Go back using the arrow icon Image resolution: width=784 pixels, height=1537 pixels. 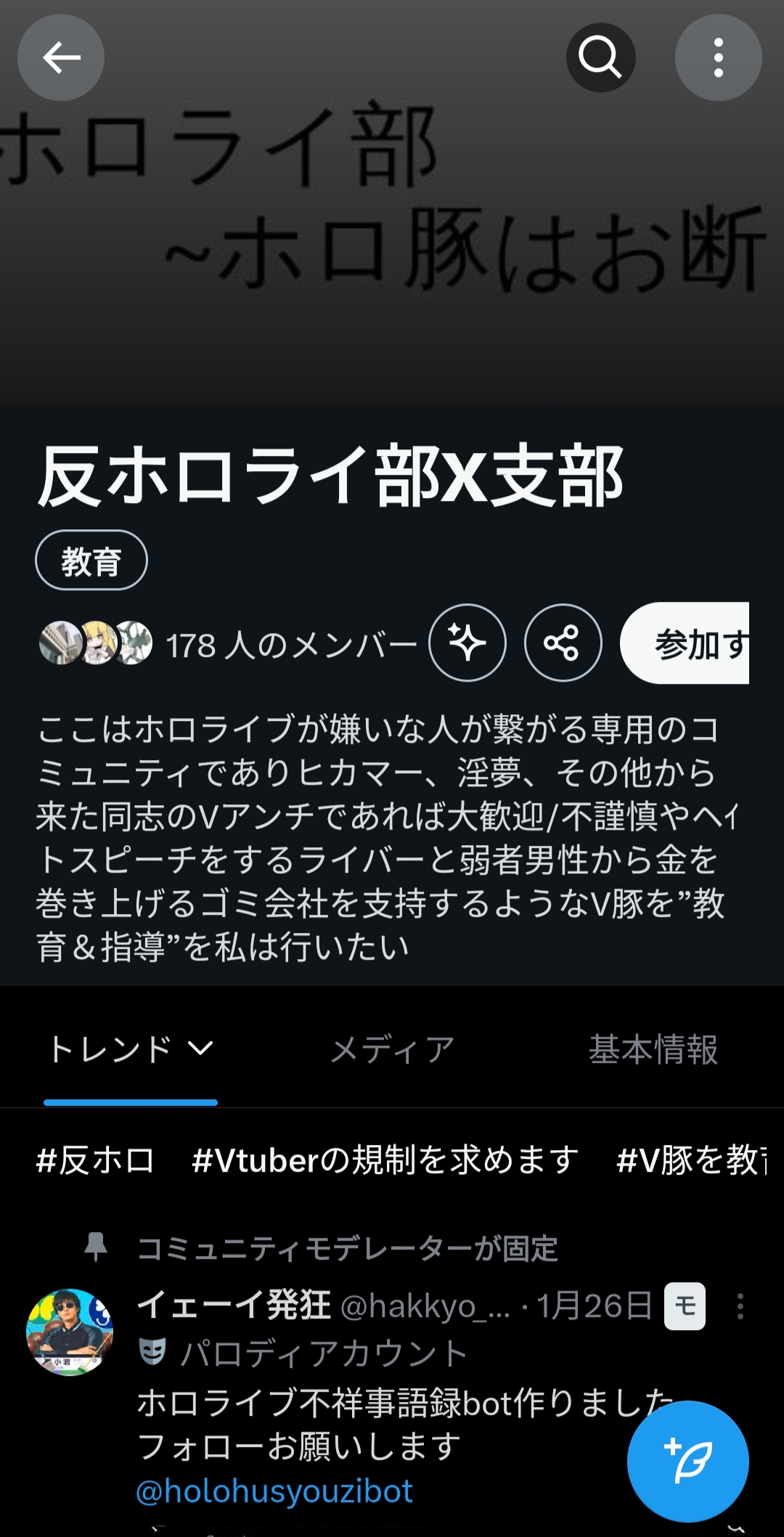pos(61,57)
